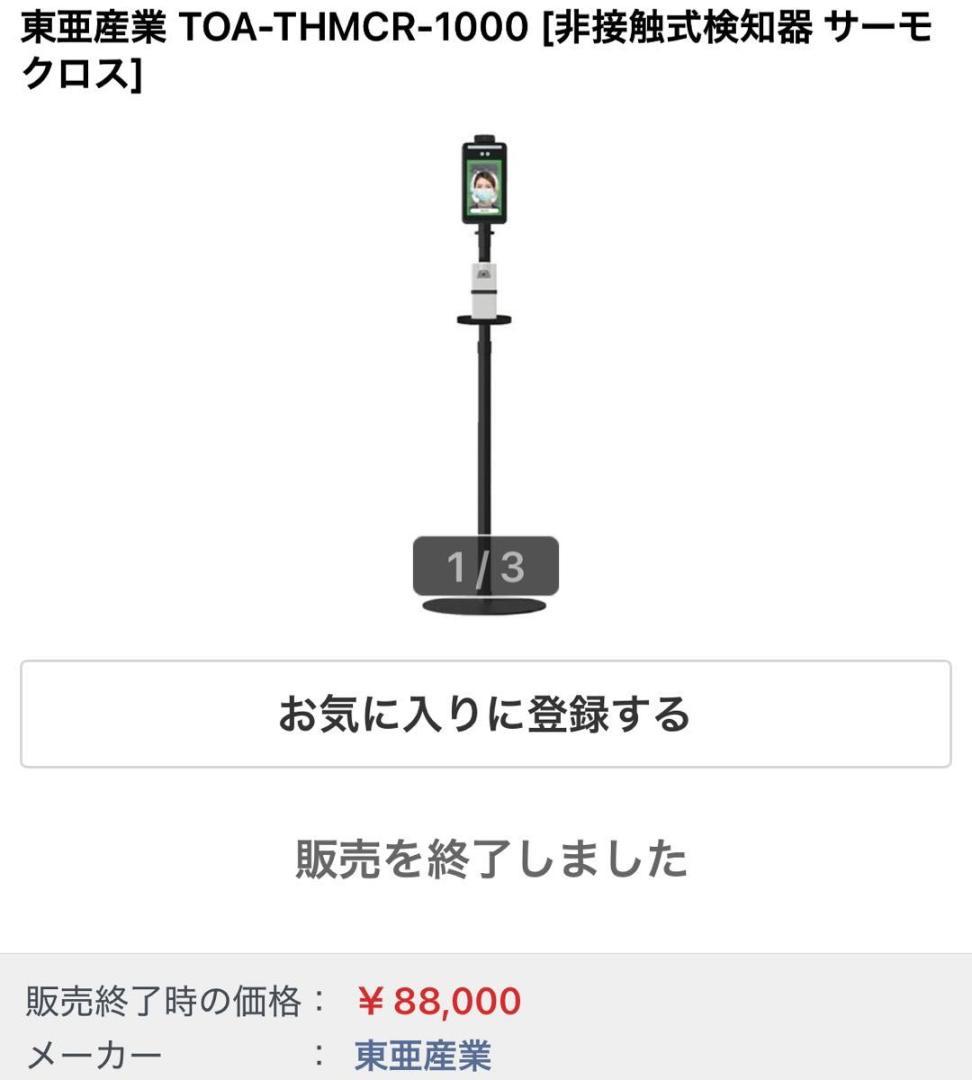Tap the face-scan display in the product image
This screenshot has height=1080, width=972.
tap(486, 185)
